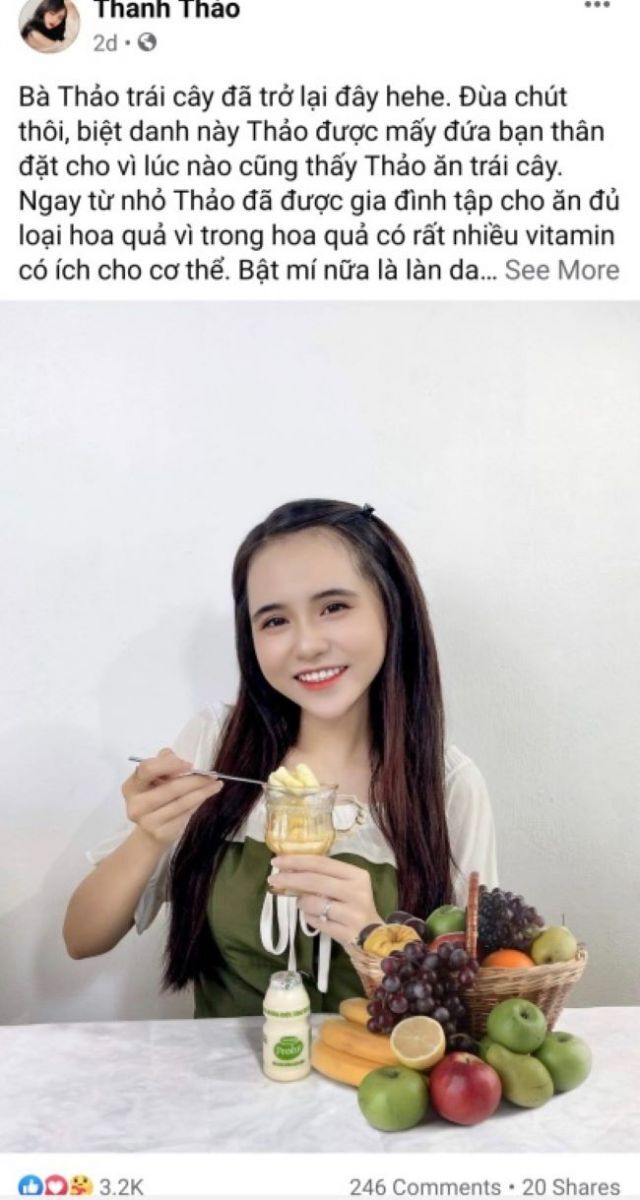Screen dimensions: 640x1200
Task: View the 20 Shares list
Action: (x=570, y=1186)
